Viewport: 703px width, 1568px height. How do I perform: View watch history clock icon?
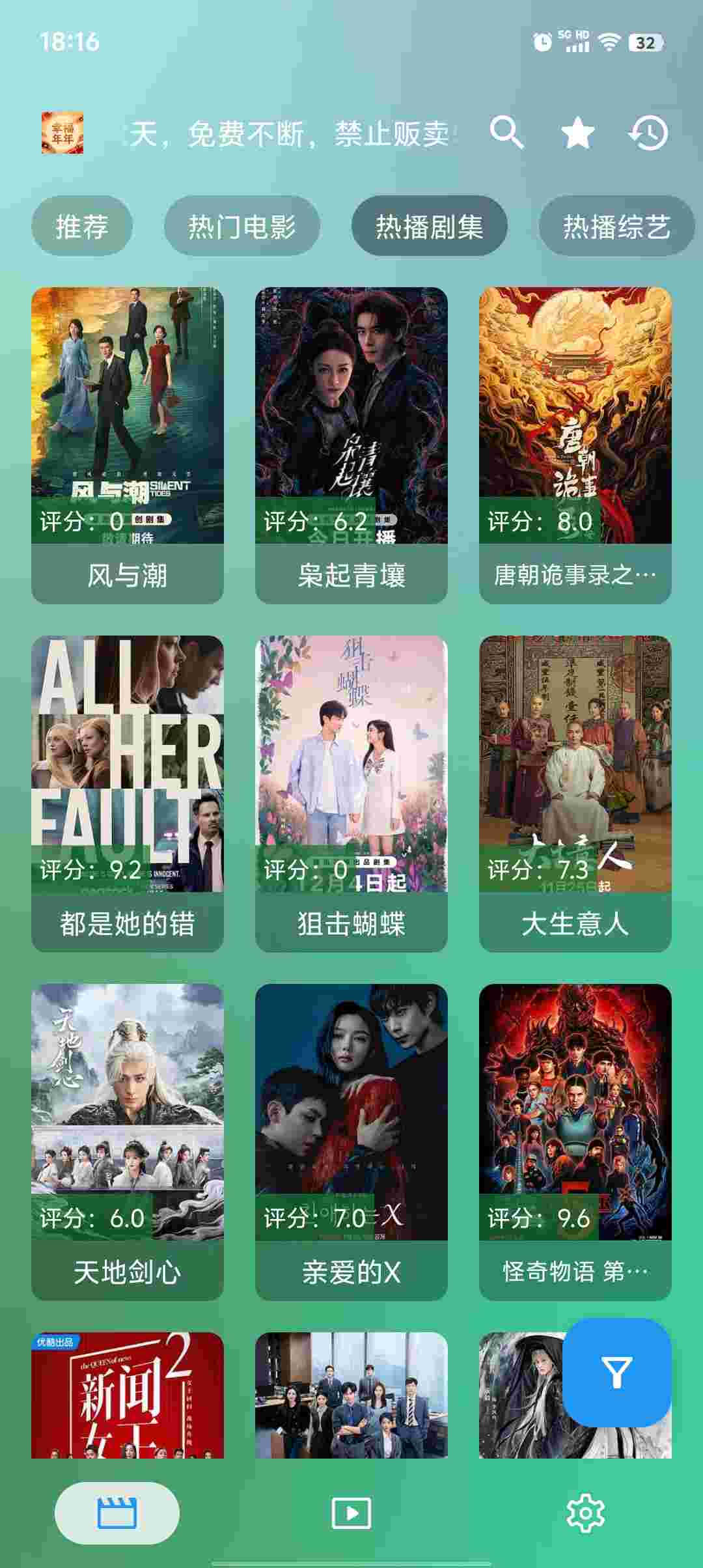point(648,133)
